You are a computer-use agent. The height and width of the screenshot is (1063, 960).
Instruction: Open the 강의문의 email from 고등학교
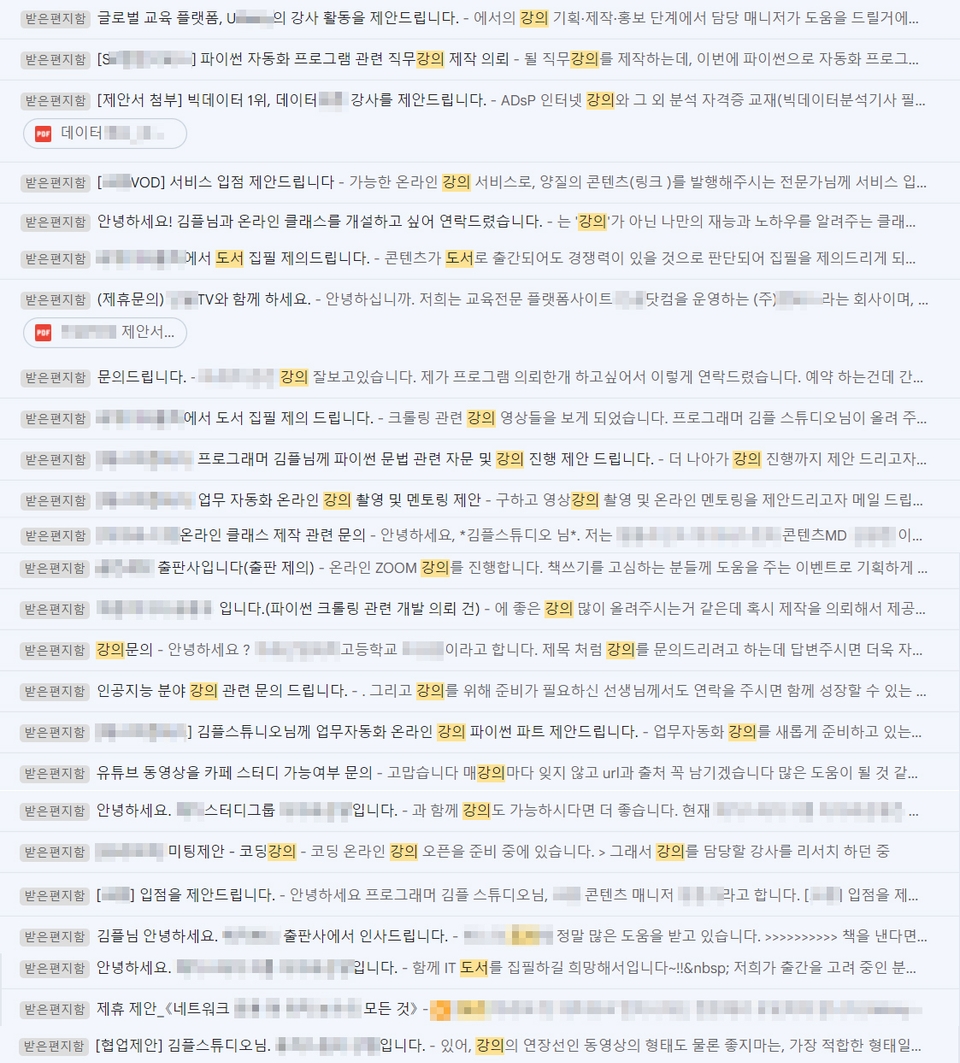(124, 649)
